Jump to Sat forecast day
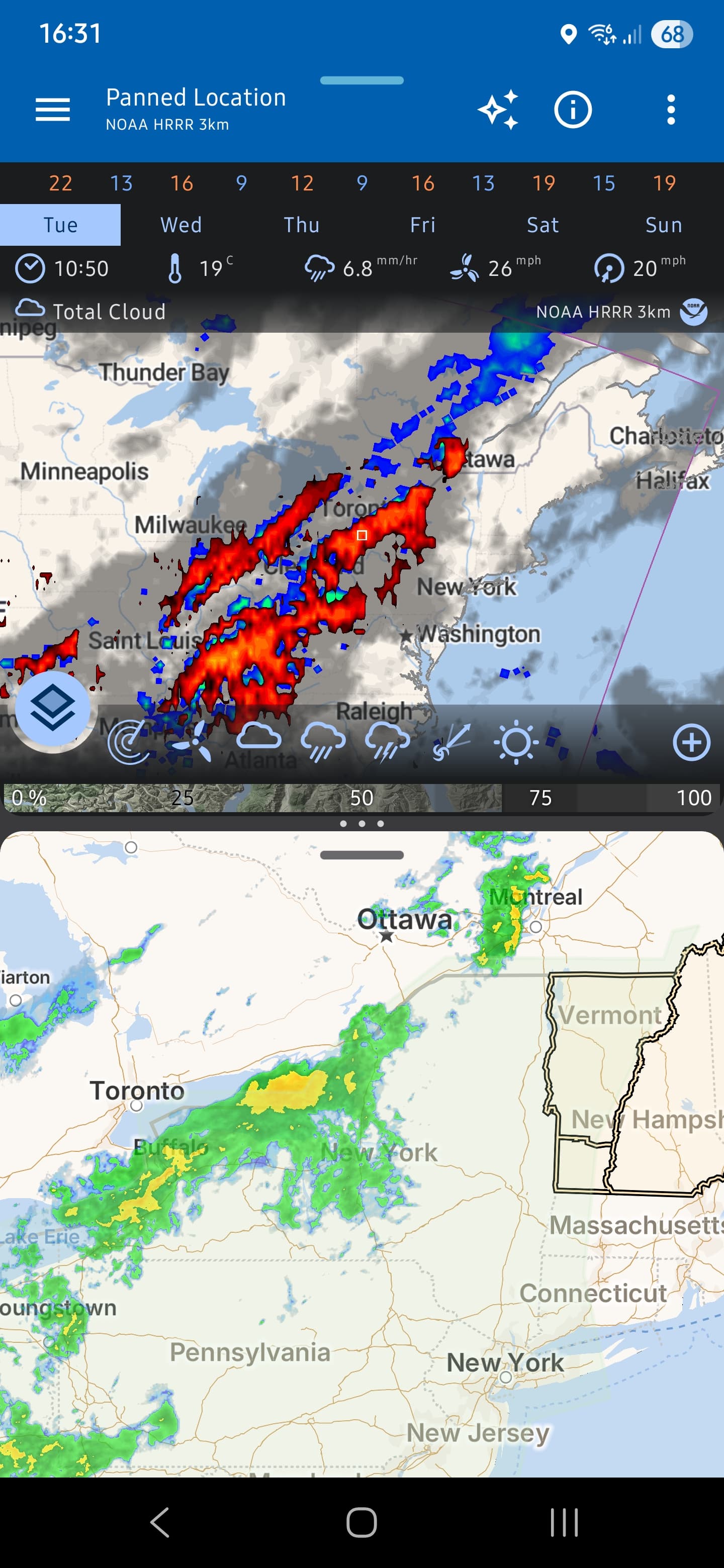Screen dimensions: 724x1568 (x=542, y=225)
